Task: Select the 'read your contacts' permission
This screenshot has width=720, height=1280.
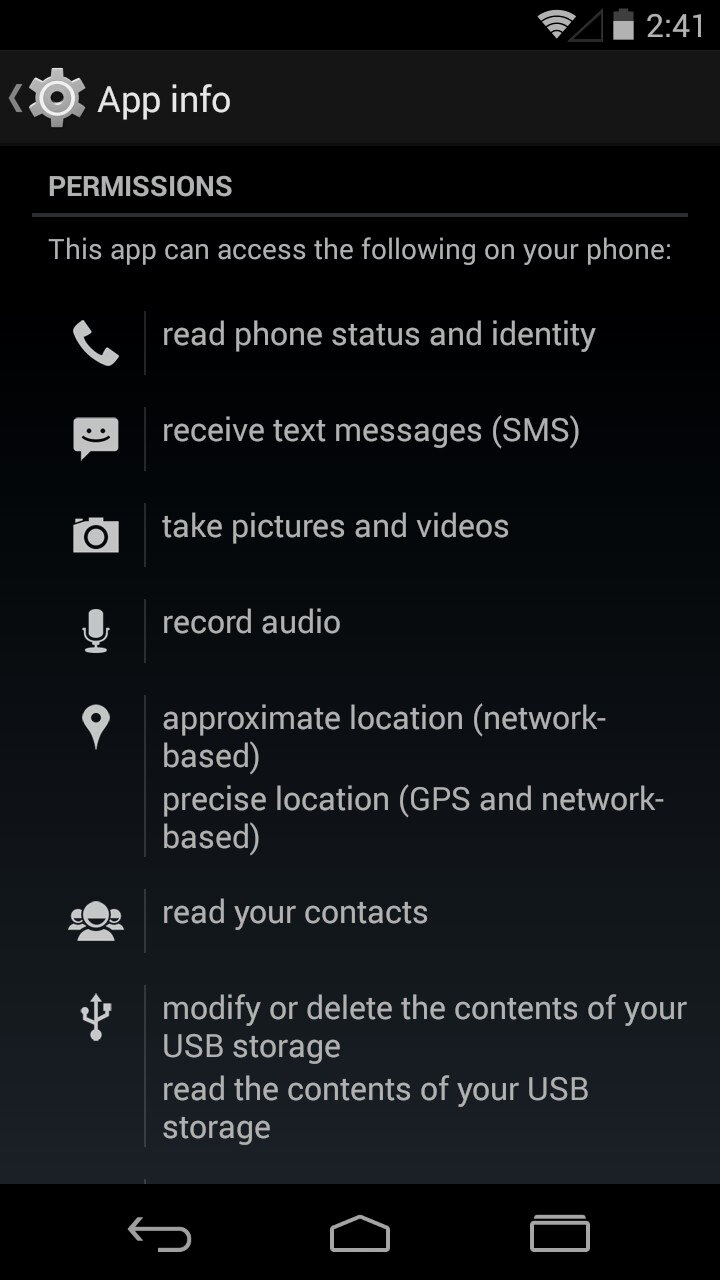Action: point(360,920)
